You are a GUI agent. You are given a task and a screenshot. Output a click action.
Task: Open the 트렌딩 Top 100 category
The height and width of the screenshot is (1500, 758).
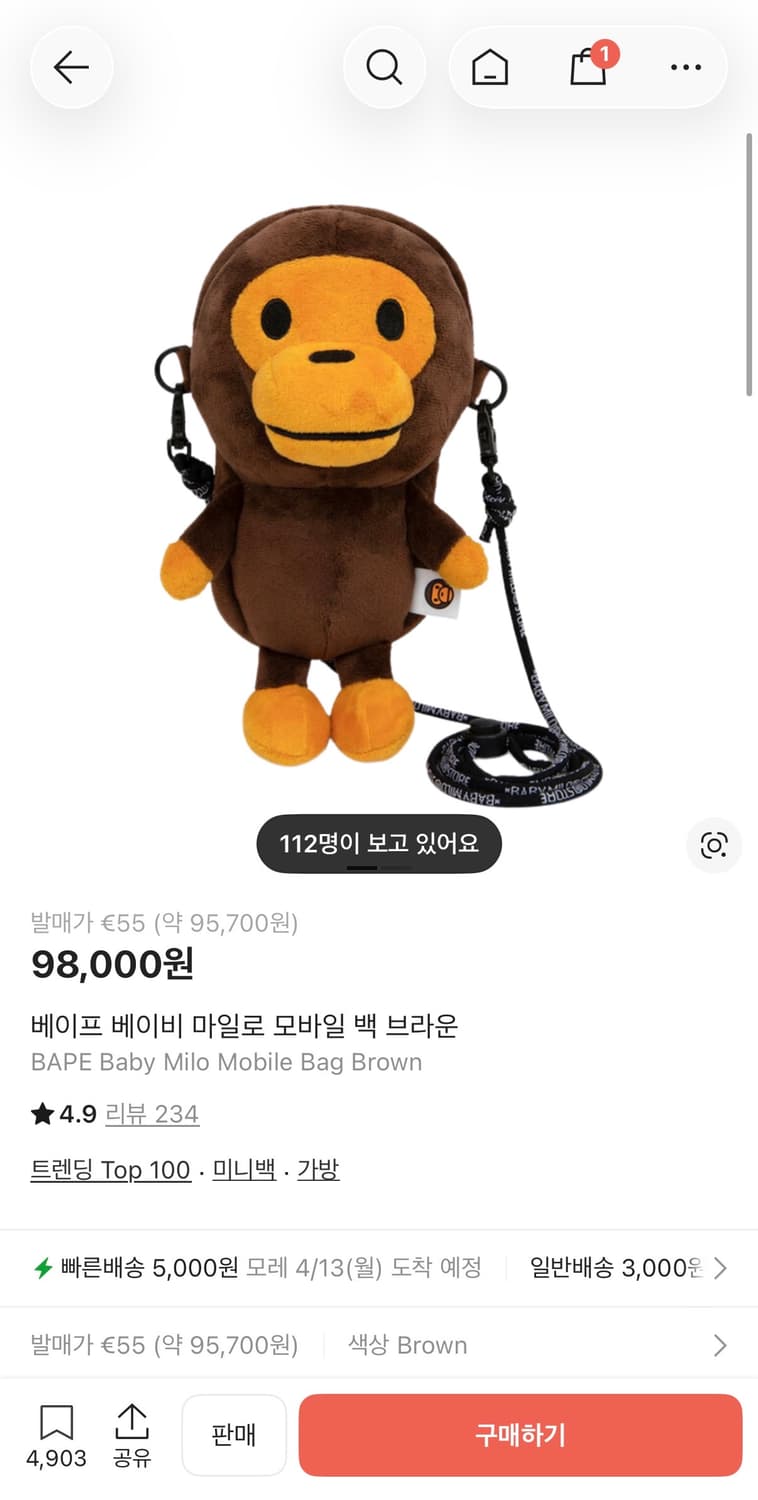pos(111,1169)
